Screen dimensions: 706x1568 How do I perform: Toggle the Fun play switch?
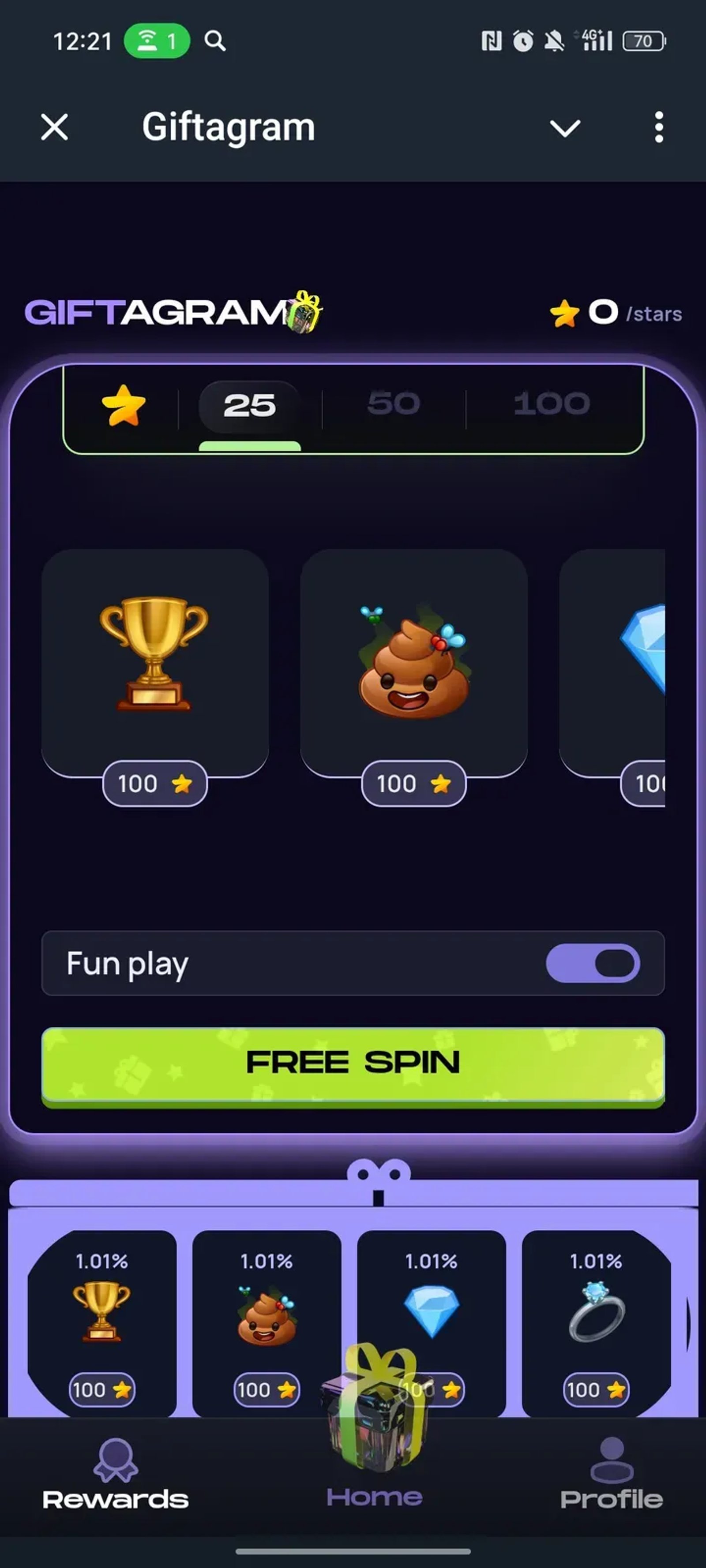(x=592, y=963)
